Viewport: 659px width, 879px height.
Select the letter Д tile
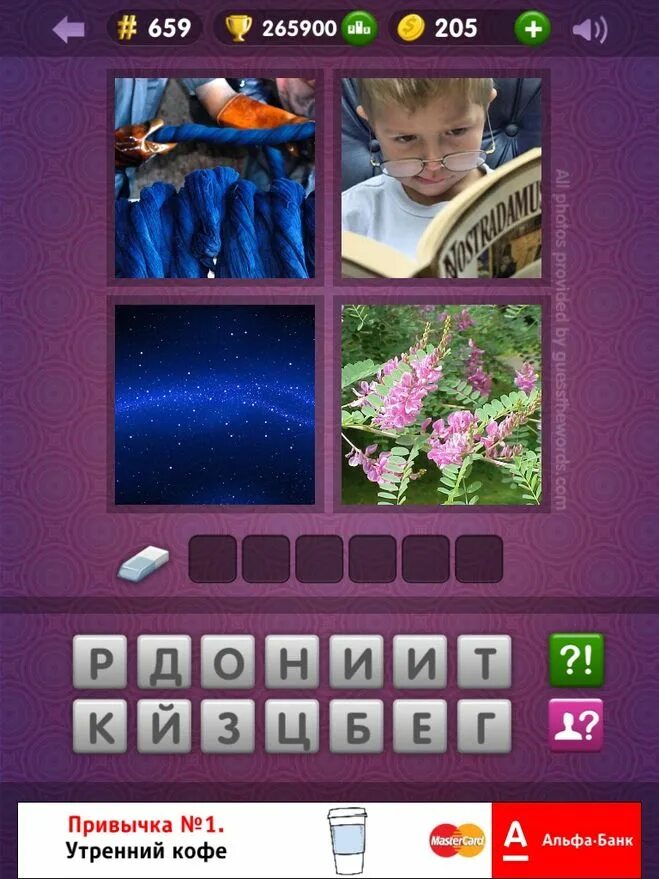(x=164, y=662)
